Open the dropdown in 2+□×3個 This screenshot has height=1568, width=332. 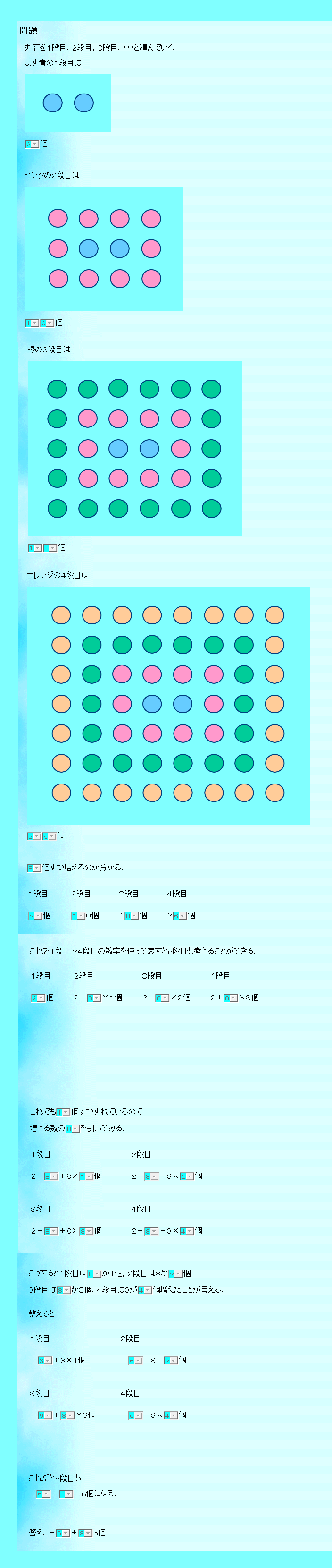click(231, 997)
